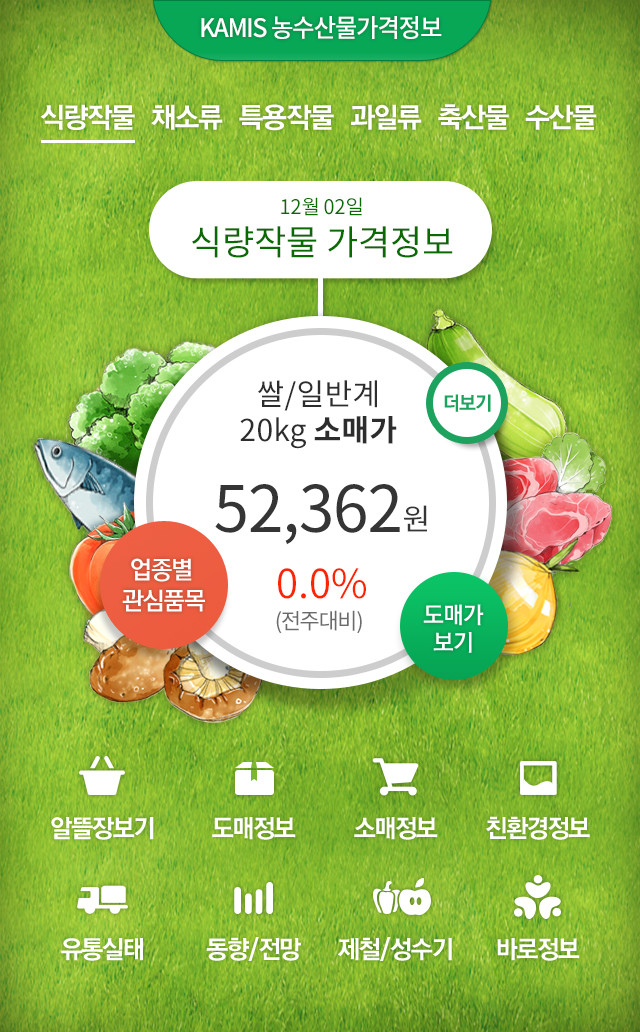The height and width of the screenshot is (1032, 640).
Task: Open 소매정보 section
Action: point(395,798)
